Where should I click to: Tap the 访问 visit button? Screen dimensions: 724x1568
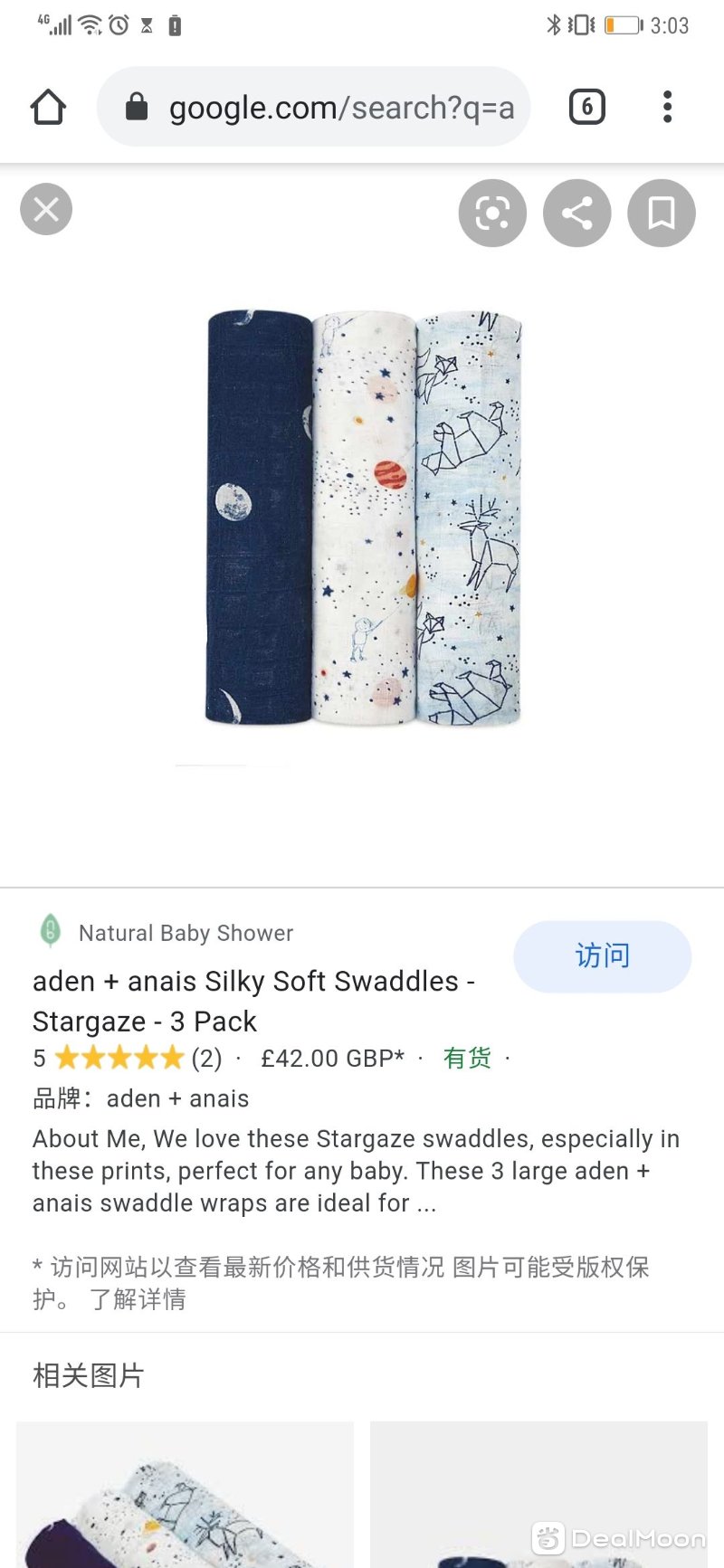(602, 956)
